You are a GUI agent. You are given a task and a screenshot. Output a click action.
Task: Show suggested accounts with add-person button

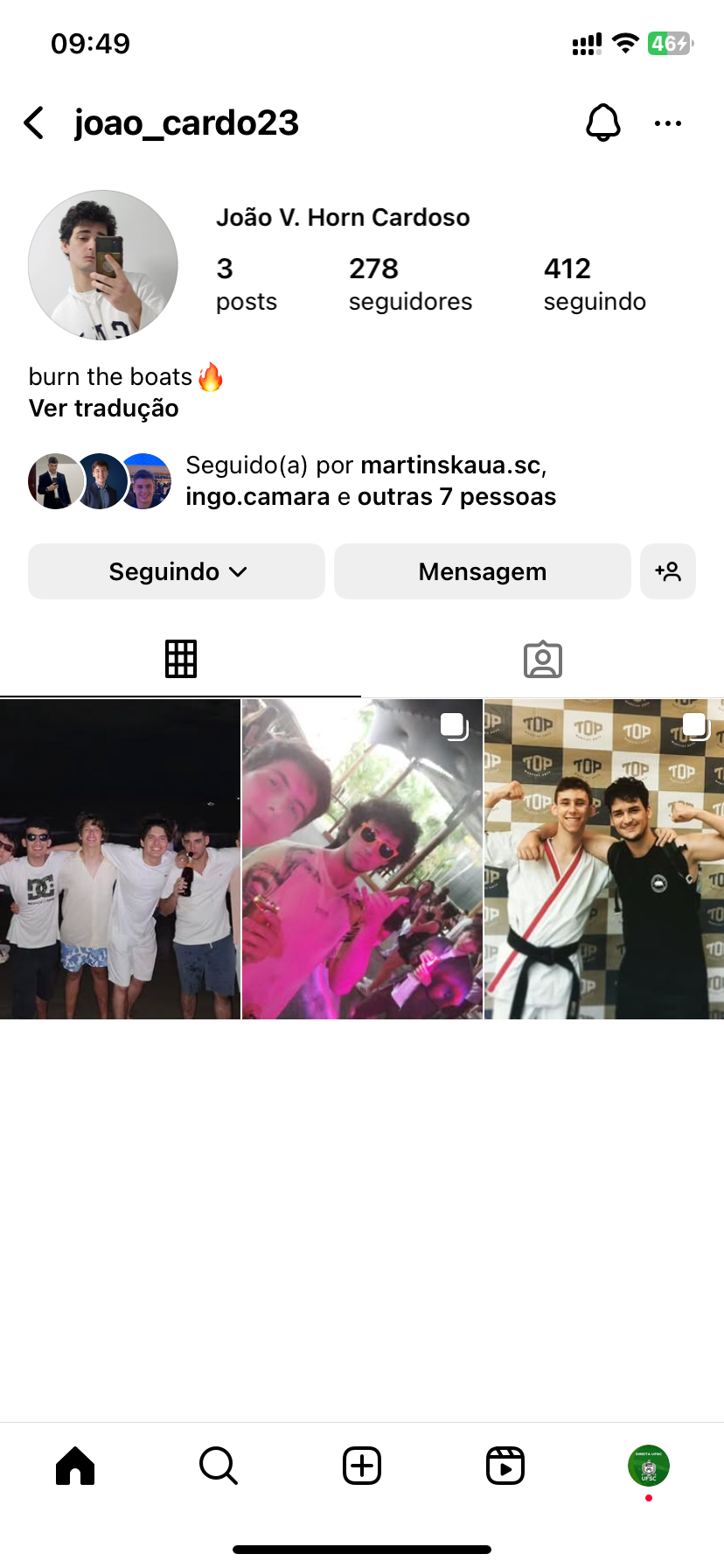coord(667,571)
